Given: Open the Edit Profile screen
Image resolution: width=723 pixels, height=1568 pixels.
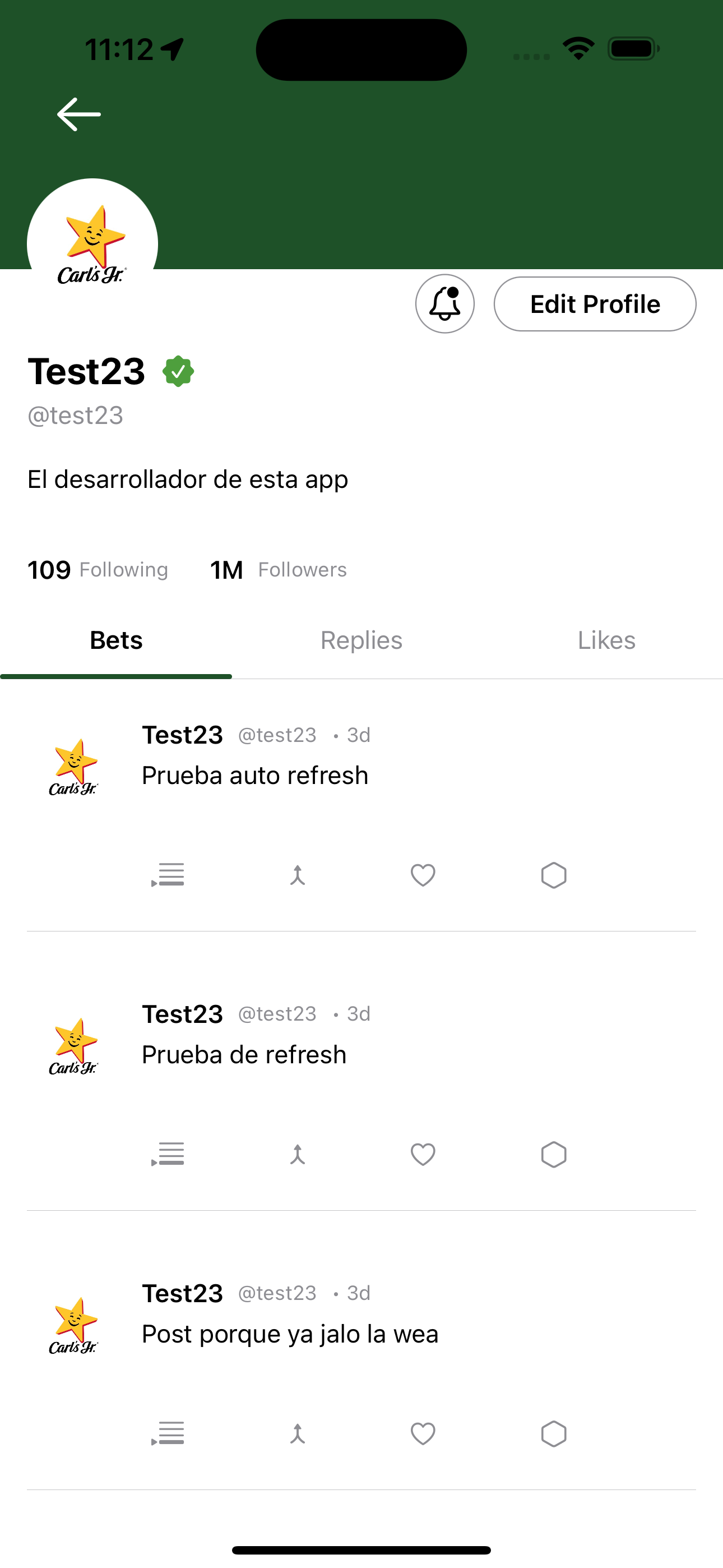Looking at the screenshot, I should point(595,304).
